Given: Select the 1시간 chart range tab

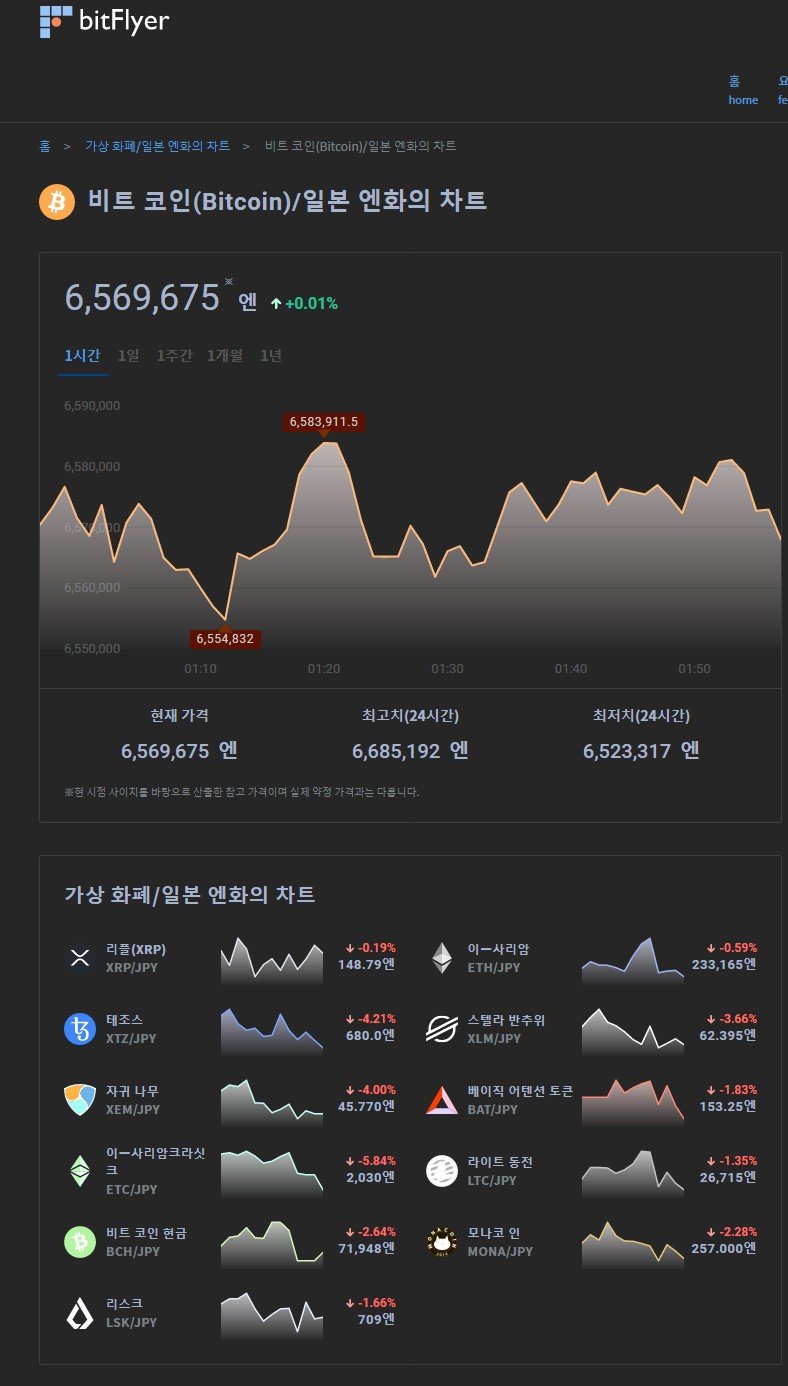Looking at the screenshot, I should pyautogui.click(x=82, y=356).
